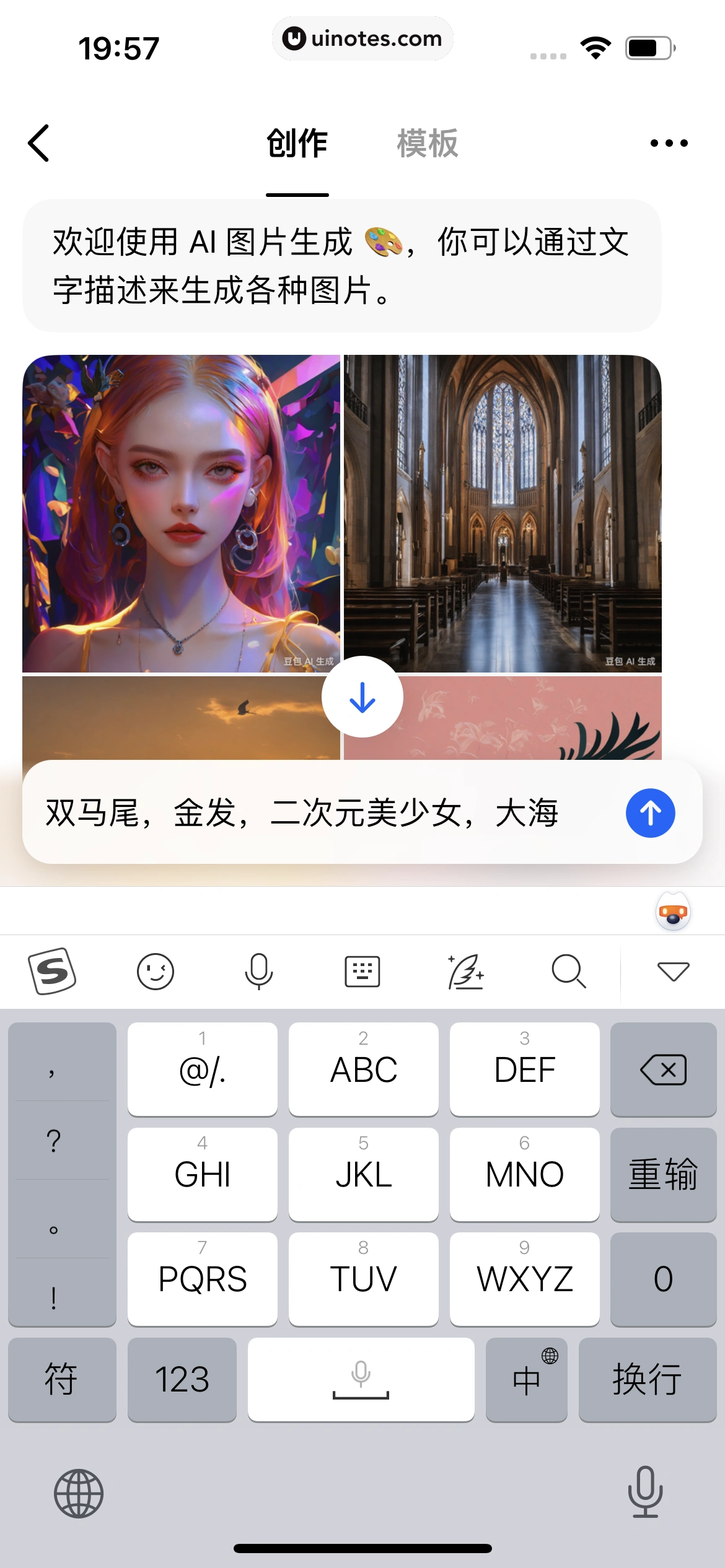
Task: Open the globe keyboard switcher at bottom left
Action: tap(79, 1493)
